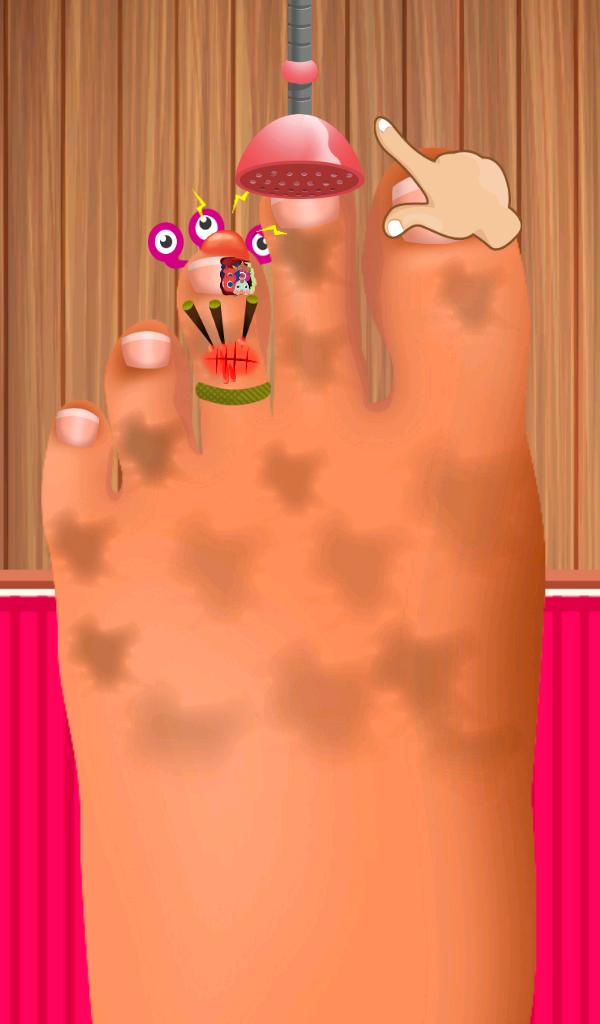
Task: Tap the red wound on the toe
Action: click(232, 361)
